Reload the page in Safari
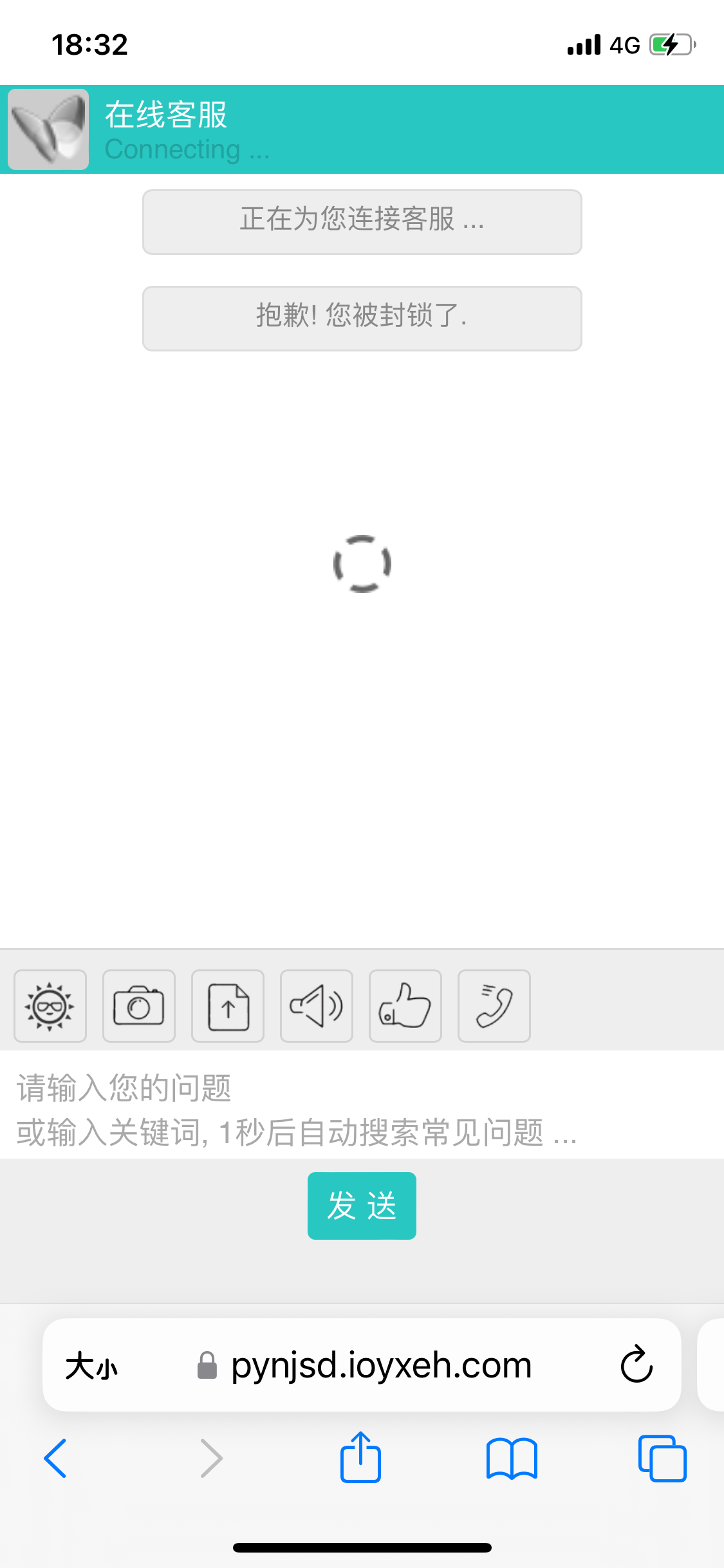Screen dimensions: 724x1568 click(636, 1364)
